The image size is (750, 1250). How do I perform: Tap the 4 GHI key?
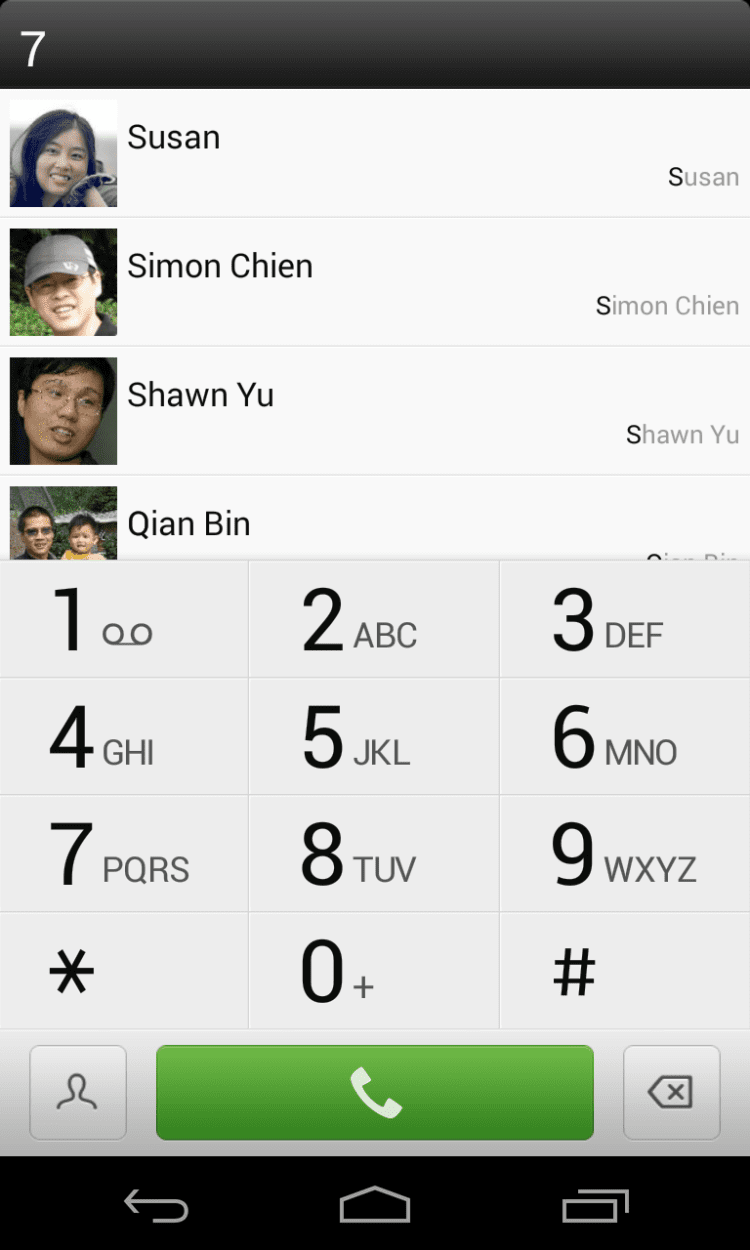click(x=124, y=737)
